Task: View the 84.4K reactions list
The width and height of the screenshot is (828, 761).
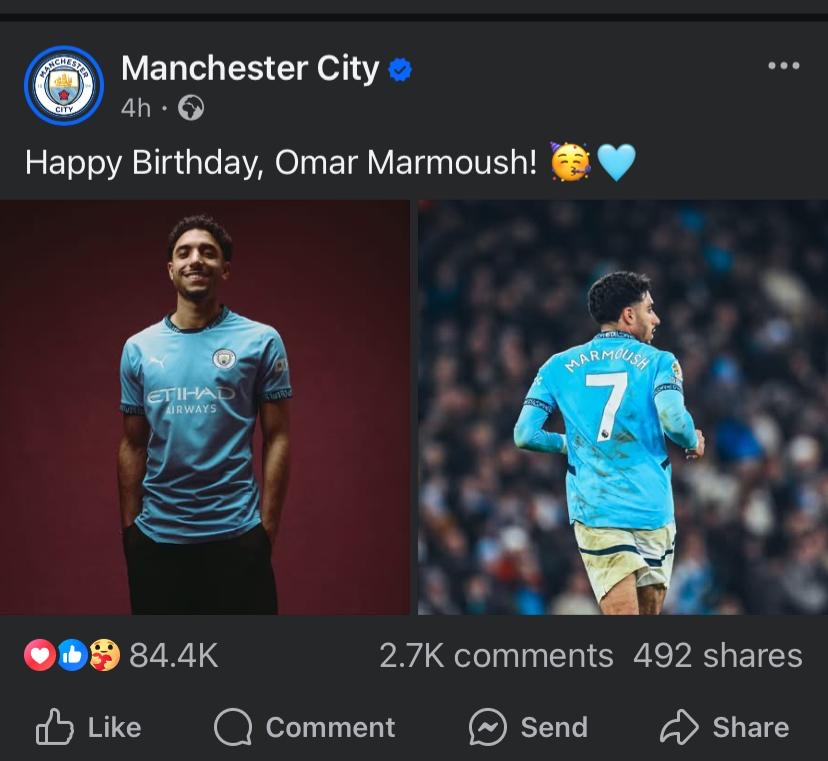Action: pyautogui.click(x=122, y=656)
